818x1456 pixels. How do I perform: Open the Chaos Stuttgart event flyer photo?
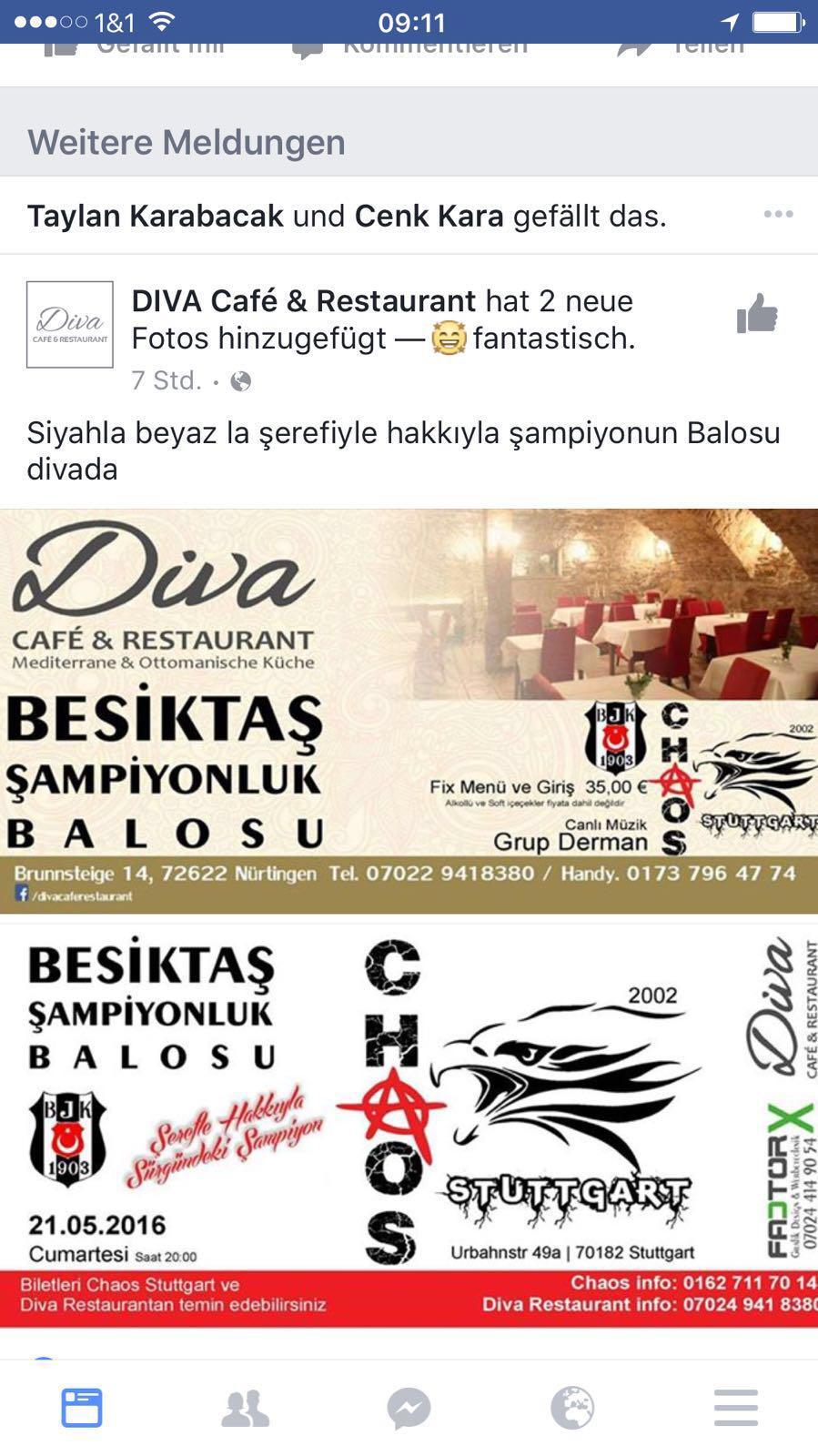point(409,1125)
